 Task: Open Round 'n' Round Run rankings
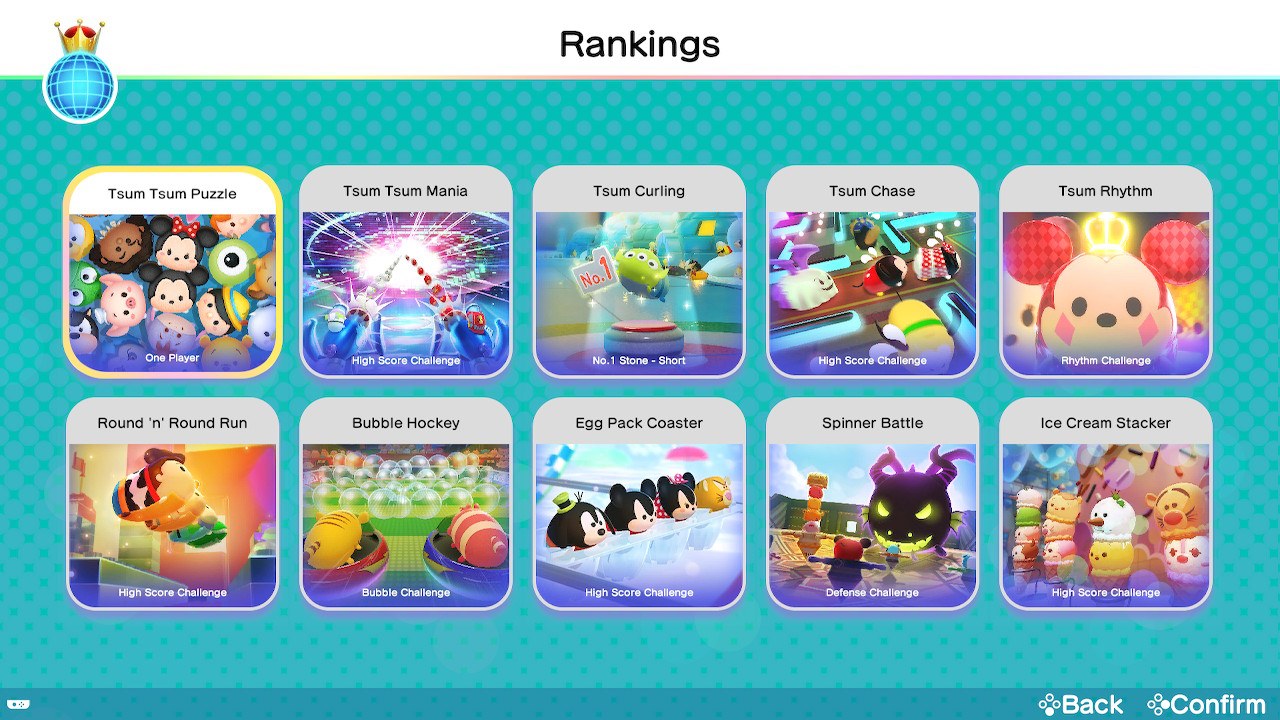[172, 504]
